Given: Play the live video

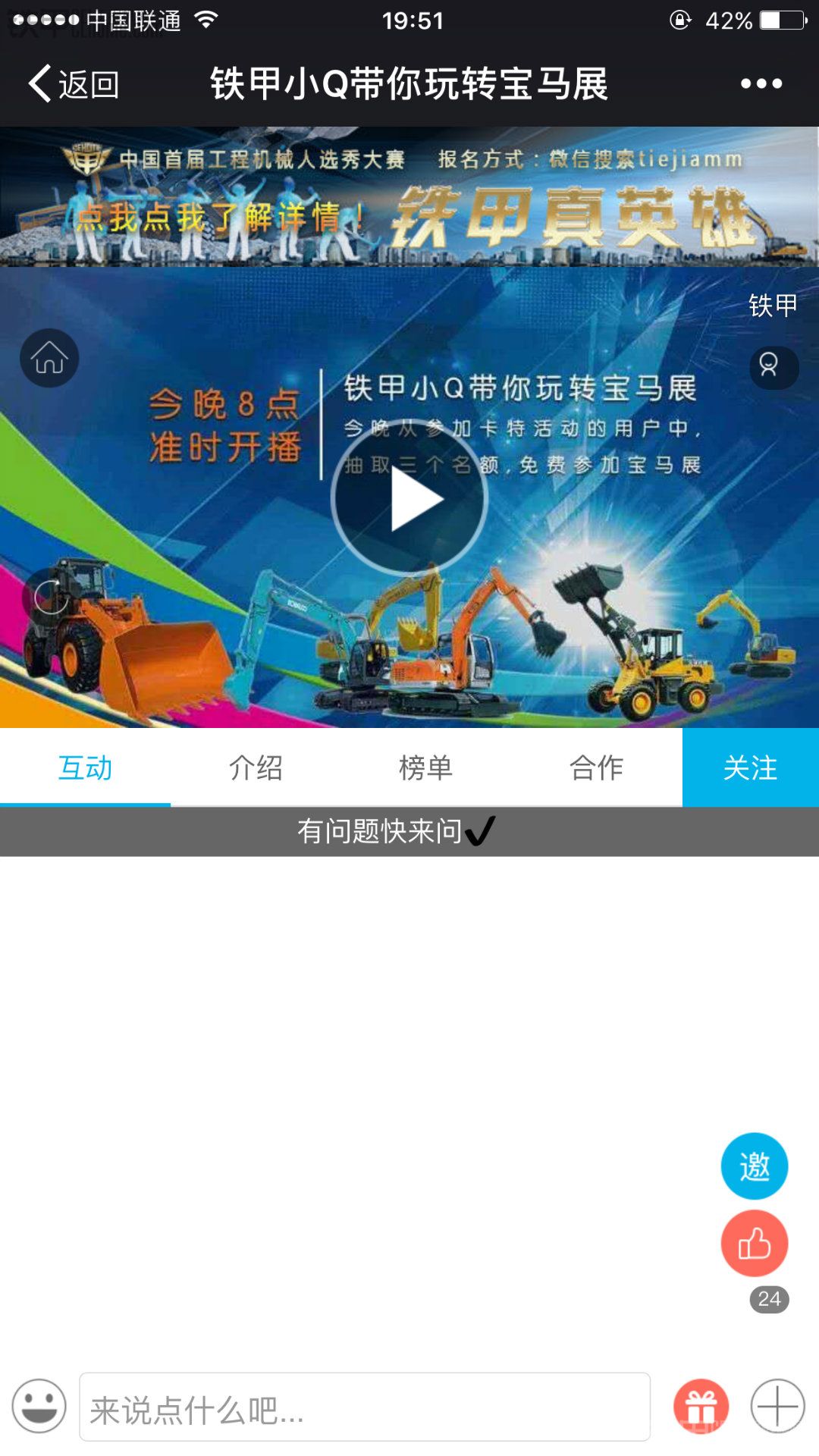Looking at the screenshot, I should tap(409, 498).
